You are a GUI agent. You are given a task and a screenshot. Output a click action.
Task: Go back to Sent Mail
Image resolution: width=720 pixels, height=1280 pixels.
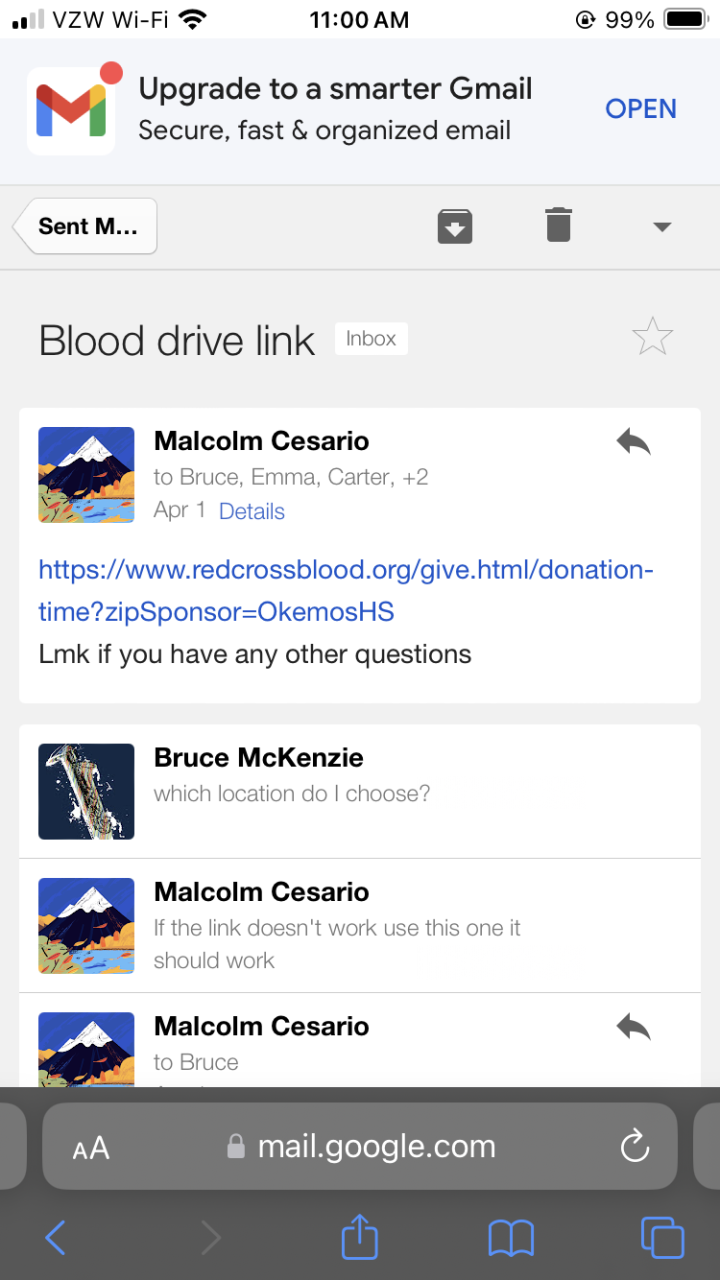coord(88,226)
